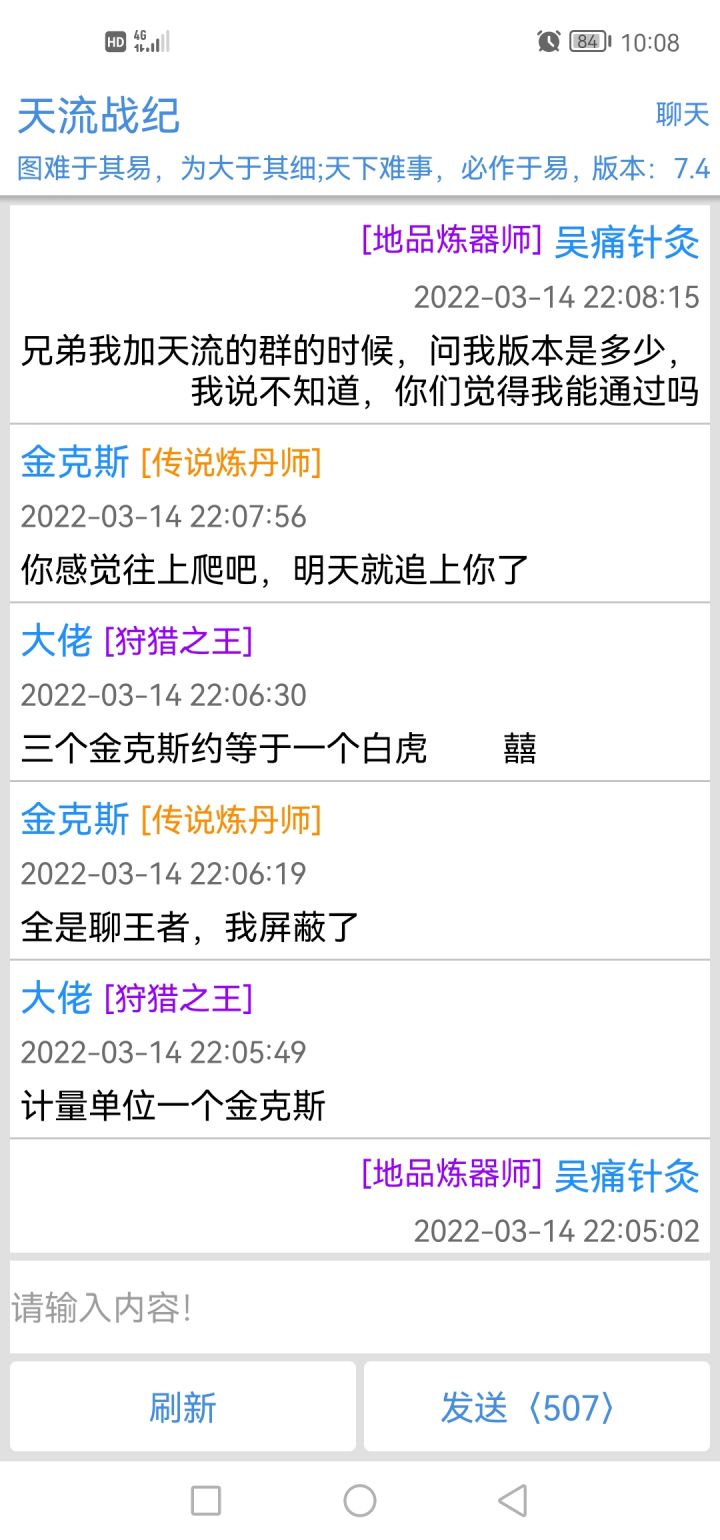Focus the 请输入内容! message input field
The width and height of the screenshot is (720, 1540).
[360, 1307]
